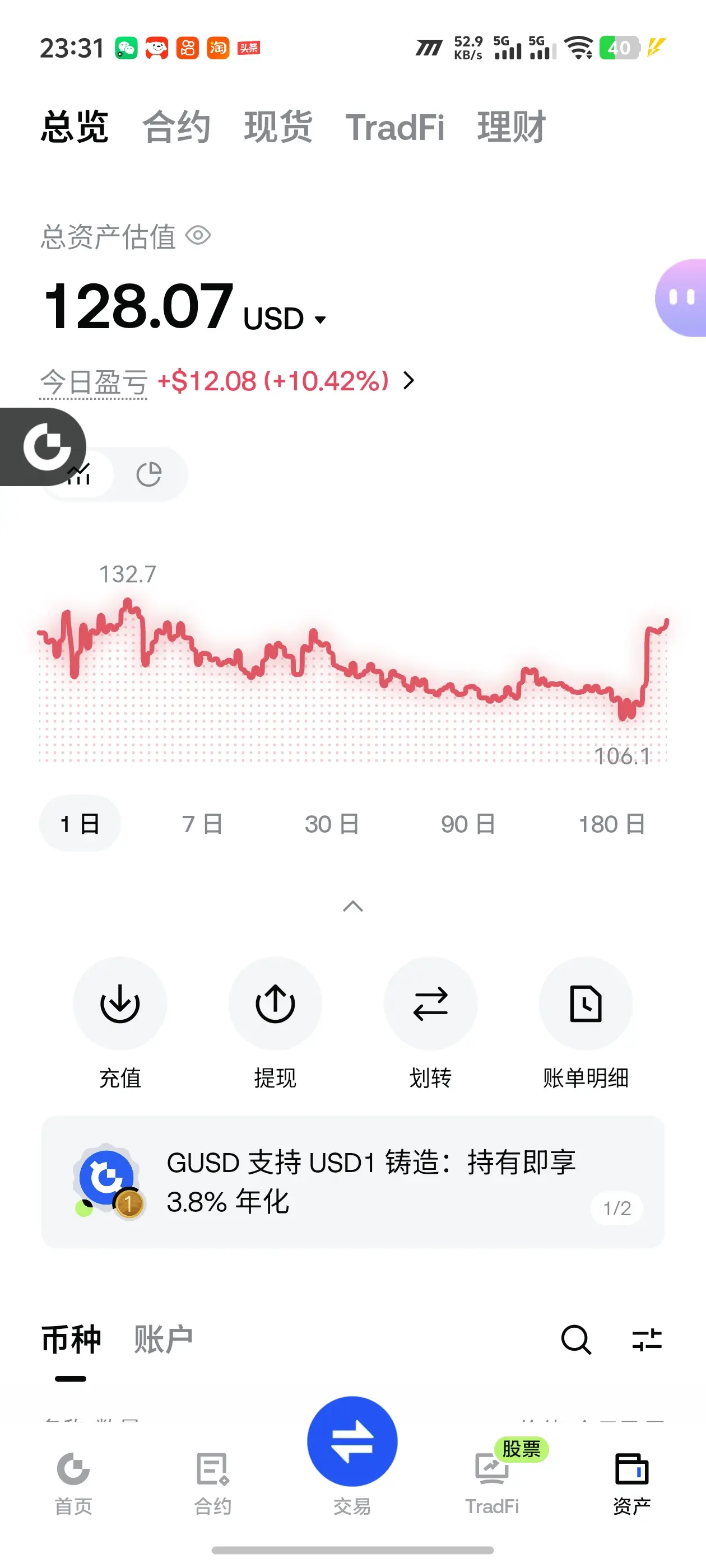Open the 划转 transfer button
Viewport: 706px width, 1568px height.
[x=431, y=1023]
